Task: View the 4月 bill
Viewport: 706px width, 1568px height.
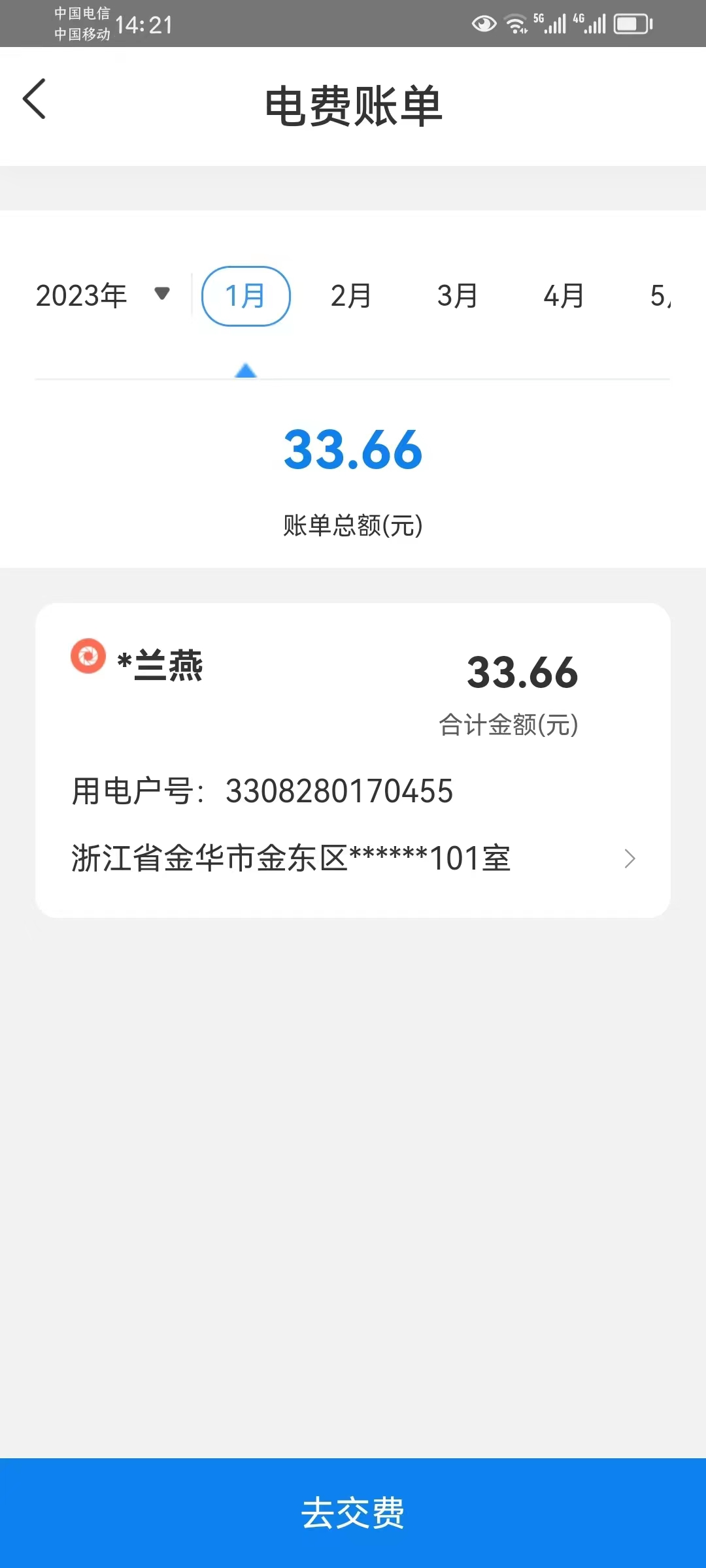Action: click(x=563, y=296)
